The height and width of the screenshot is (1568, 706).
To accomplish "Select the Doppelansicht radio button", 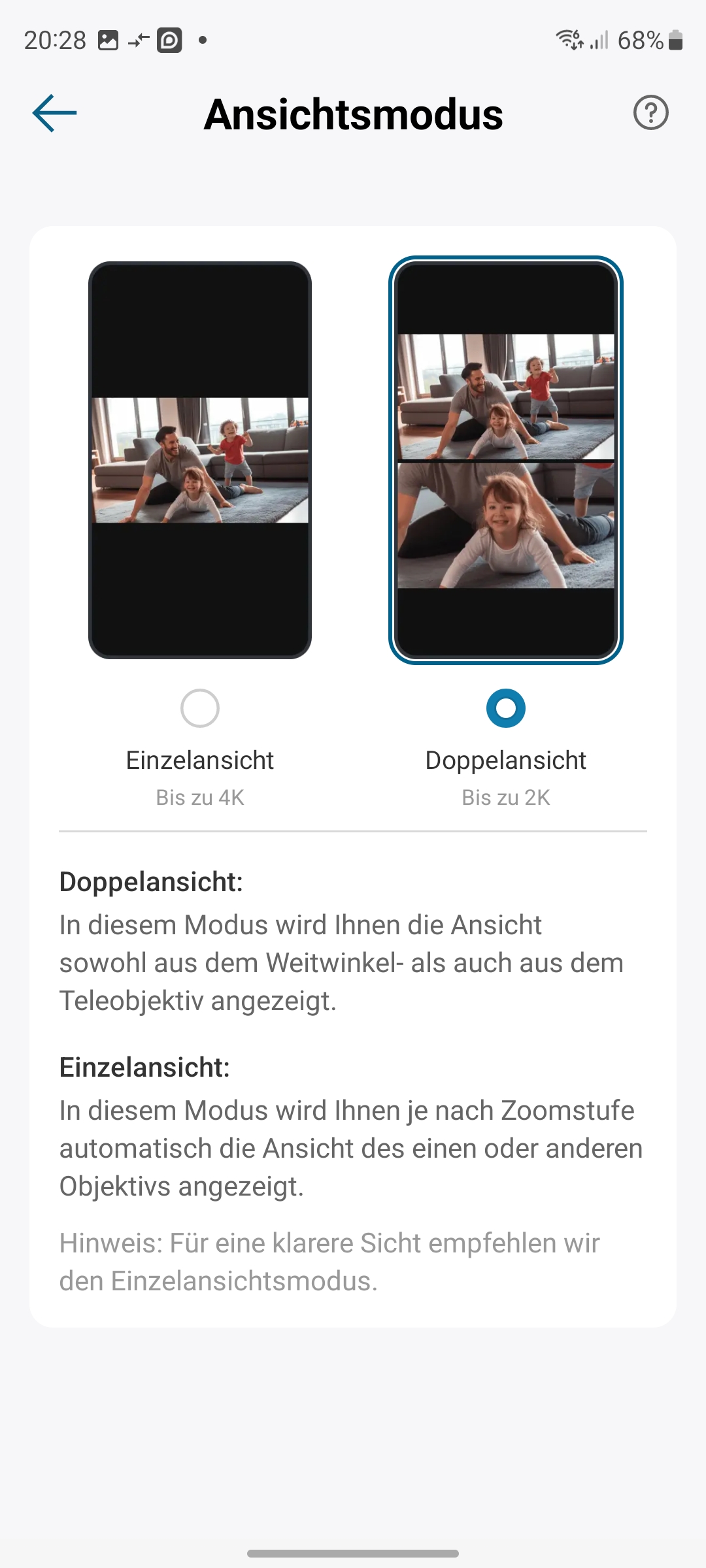I will [x=505, y=708].
